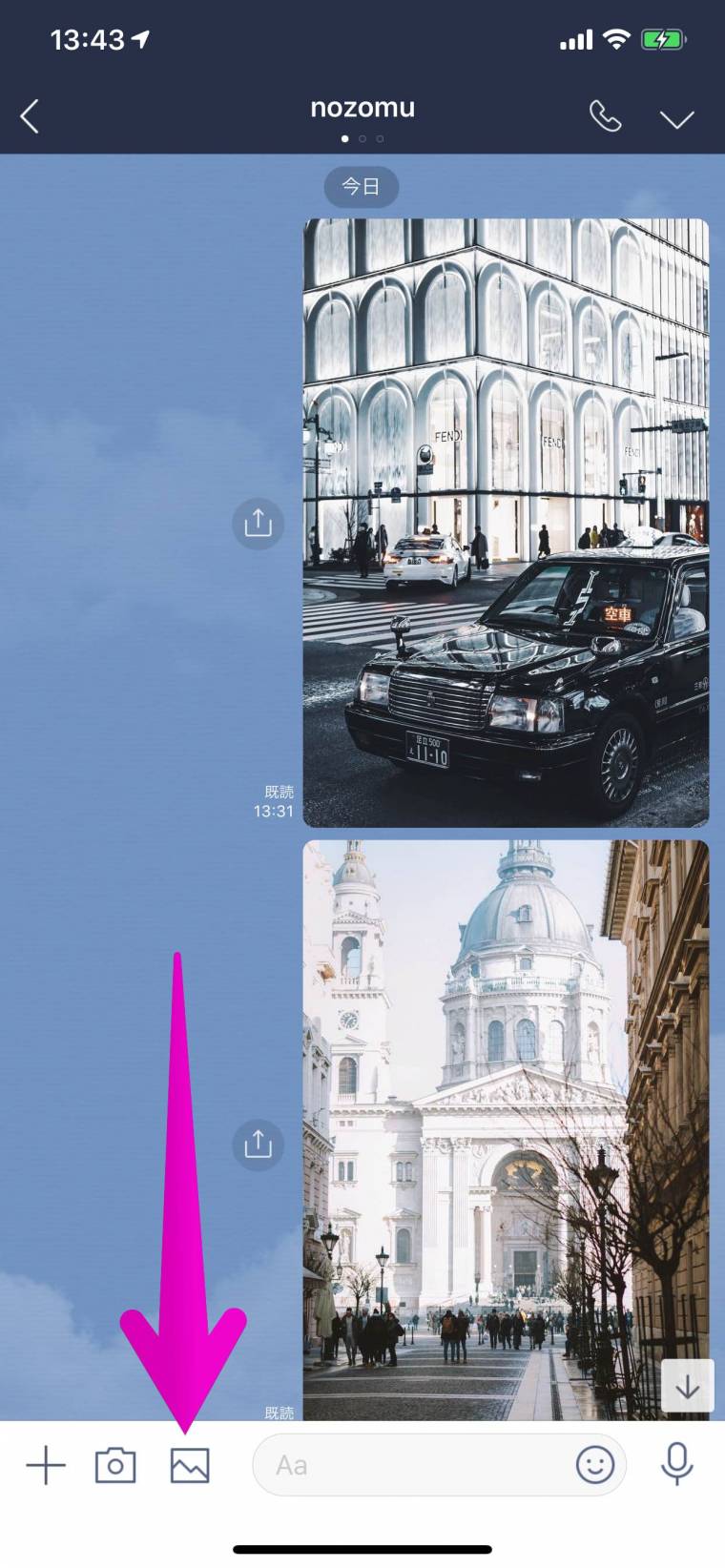Start a voice call with nozomu
The height and width of the screenshot is (1568, 725).
coord(605,117)
